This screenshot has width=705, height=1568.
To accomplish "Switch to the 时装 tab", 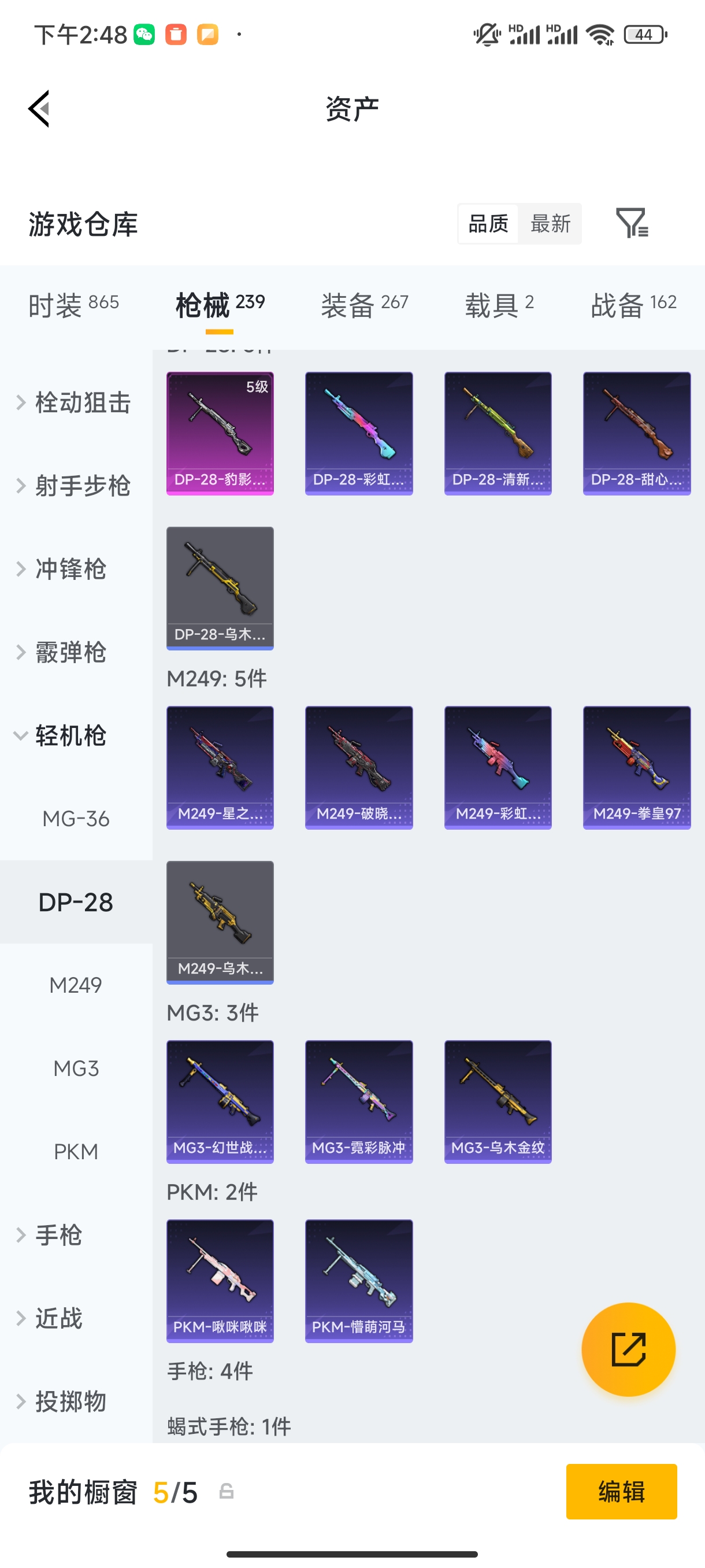I will [73, 304].
